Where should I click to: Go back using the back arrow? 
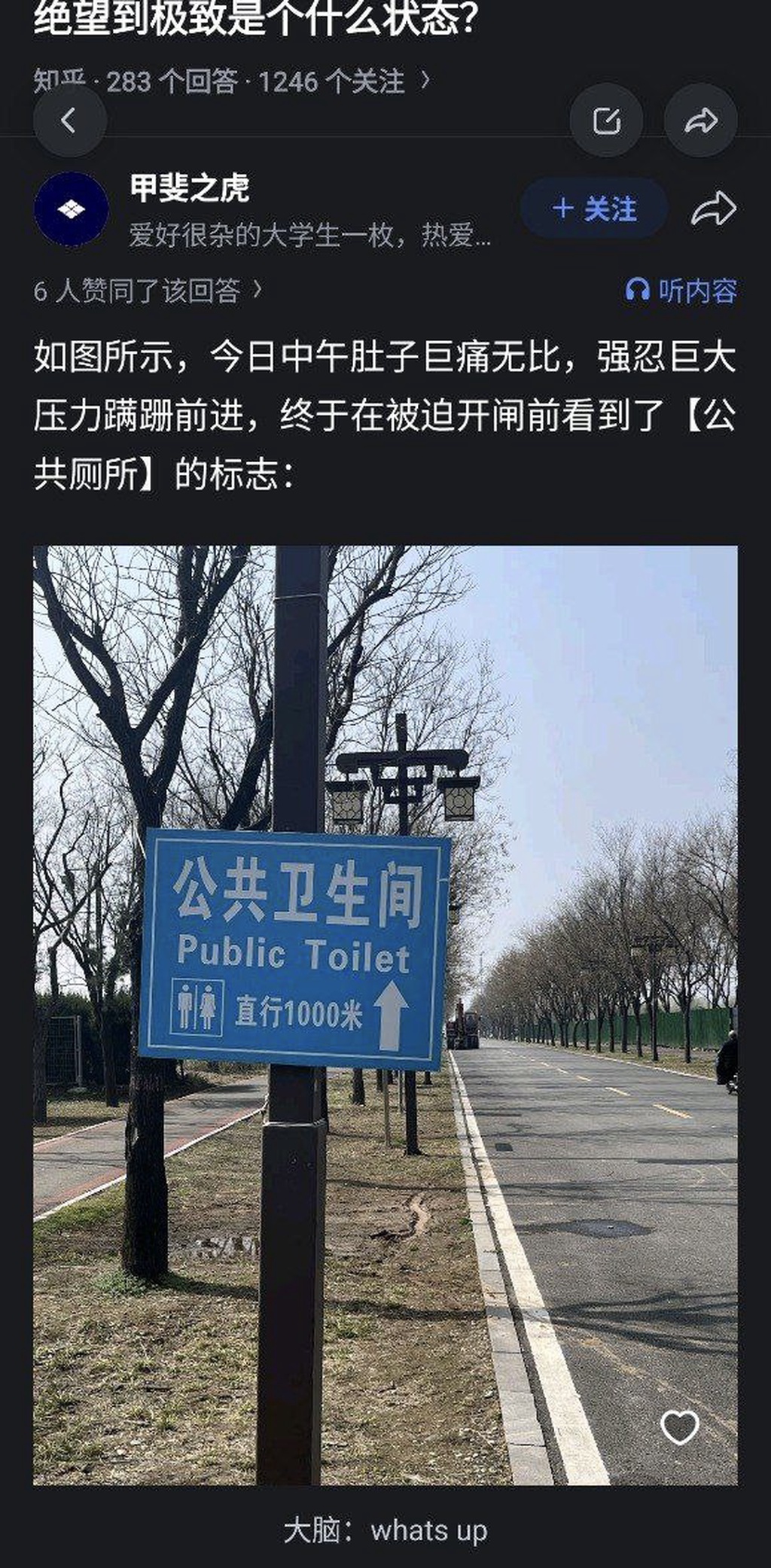(x=69, y=120)
